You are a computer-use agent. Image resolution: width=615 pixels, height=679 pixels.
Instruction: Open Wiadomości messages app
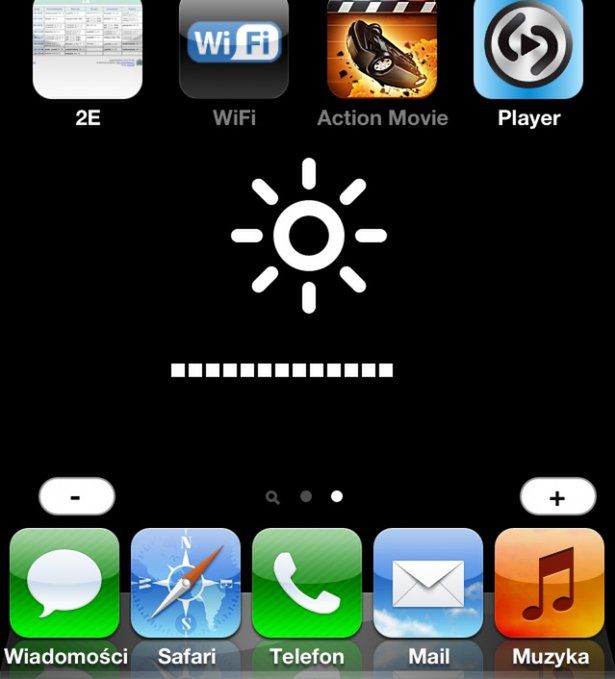pos(65,583)
